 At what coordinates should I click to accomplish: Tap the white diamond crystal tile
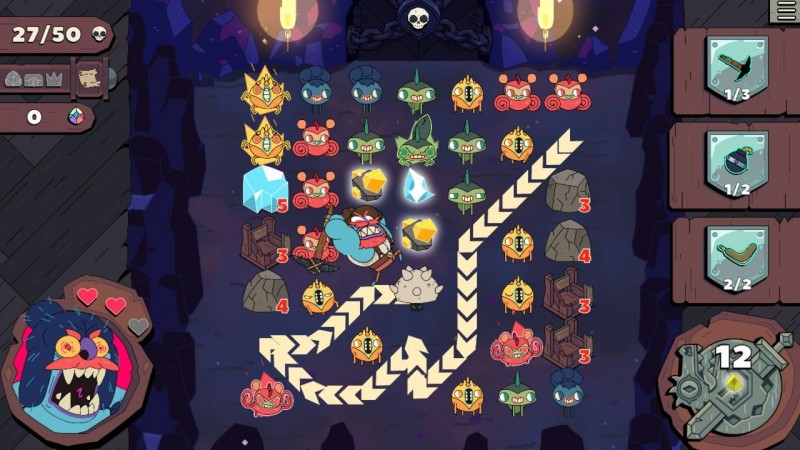[416, 187]
